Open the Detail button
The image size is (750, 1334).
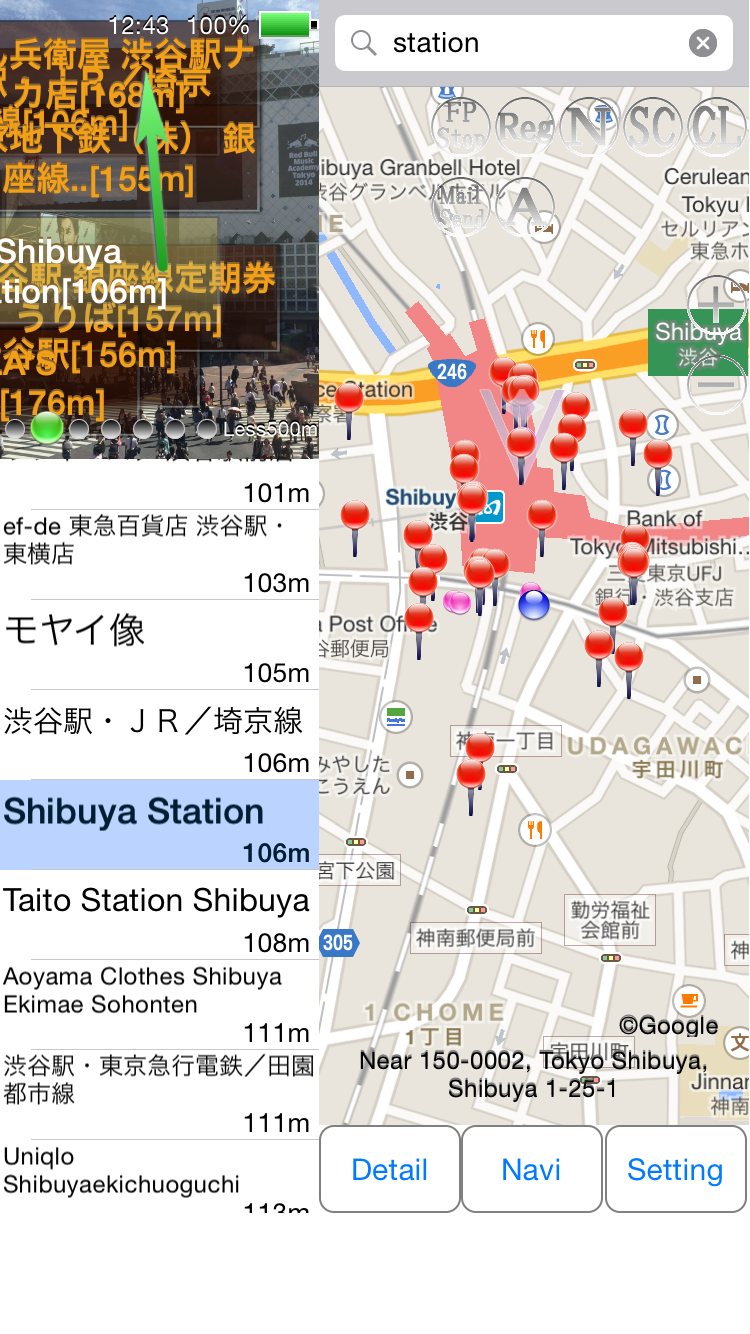point(390,1169)
